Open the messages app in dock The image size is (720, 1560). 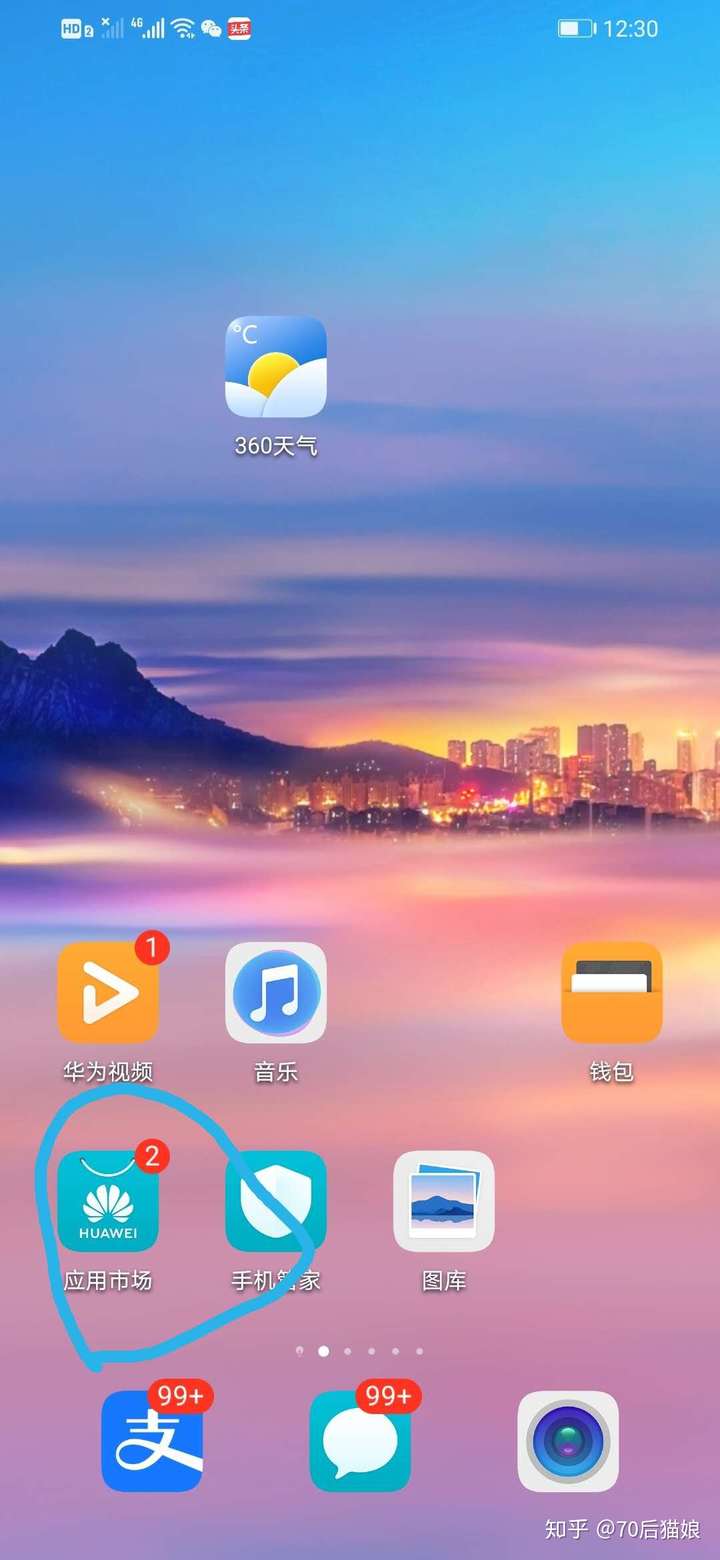click(x=360, y=1441)
